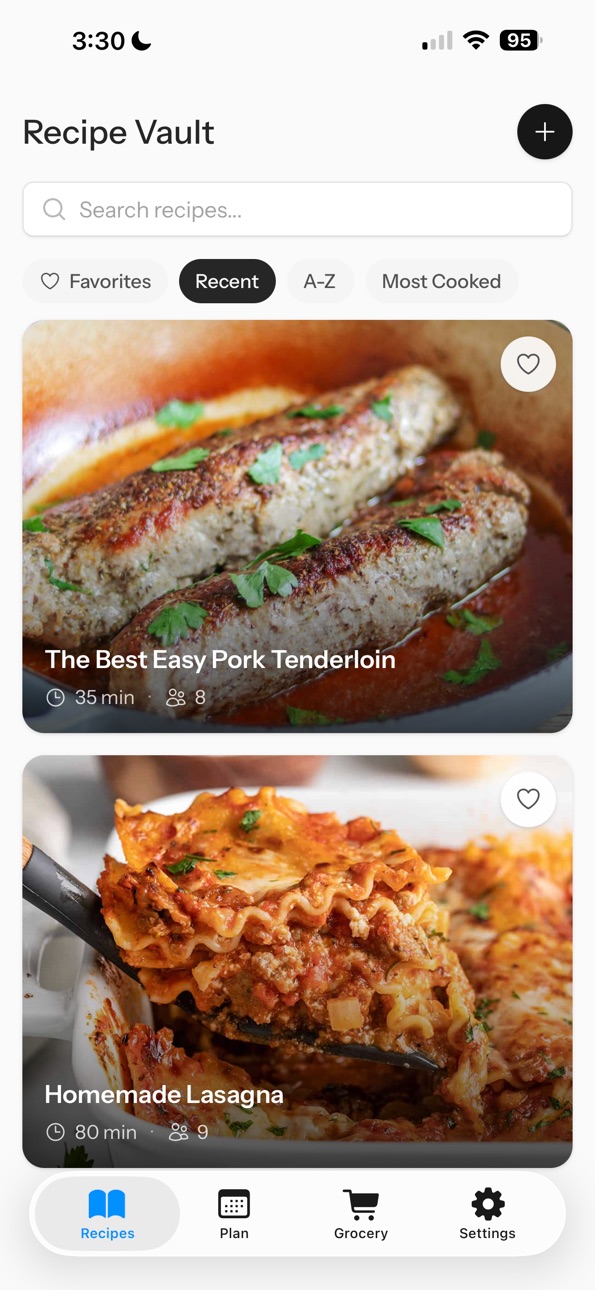Open the Settings tab
The image size is (595, 1290).
click(487, 1214)
